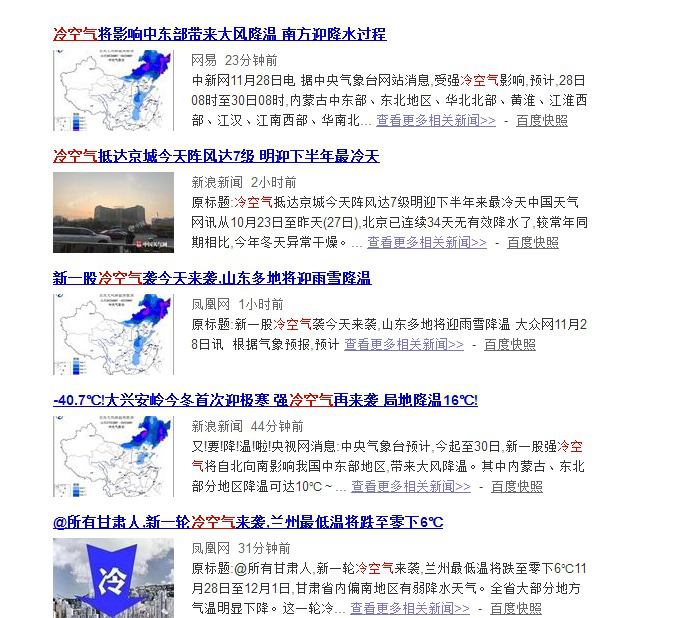Tap map thumbnail of the 山东 news result

pos(113,334)
